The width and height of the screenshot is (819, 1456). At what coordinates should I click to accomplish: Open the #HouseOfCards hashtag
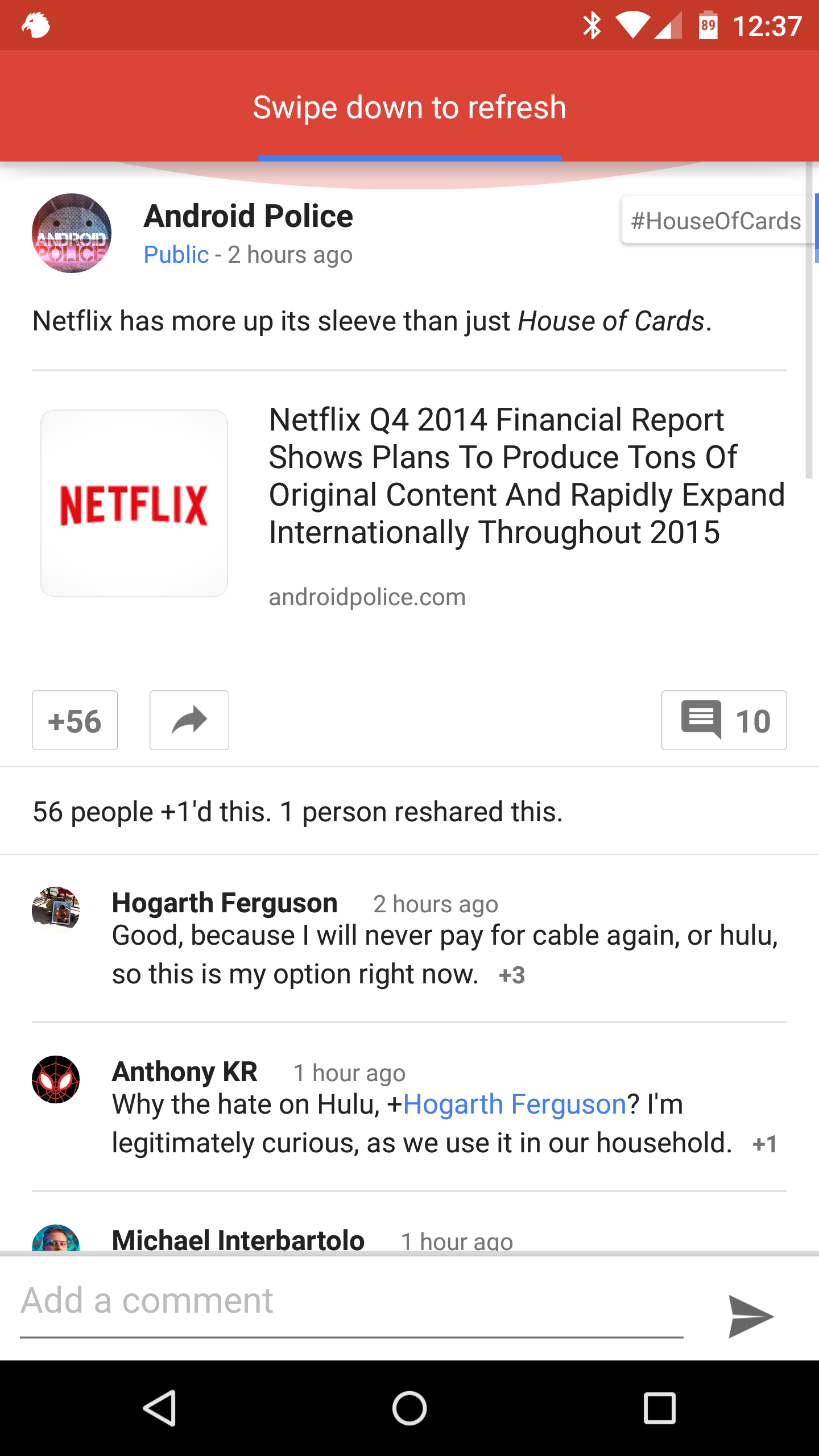715,221
